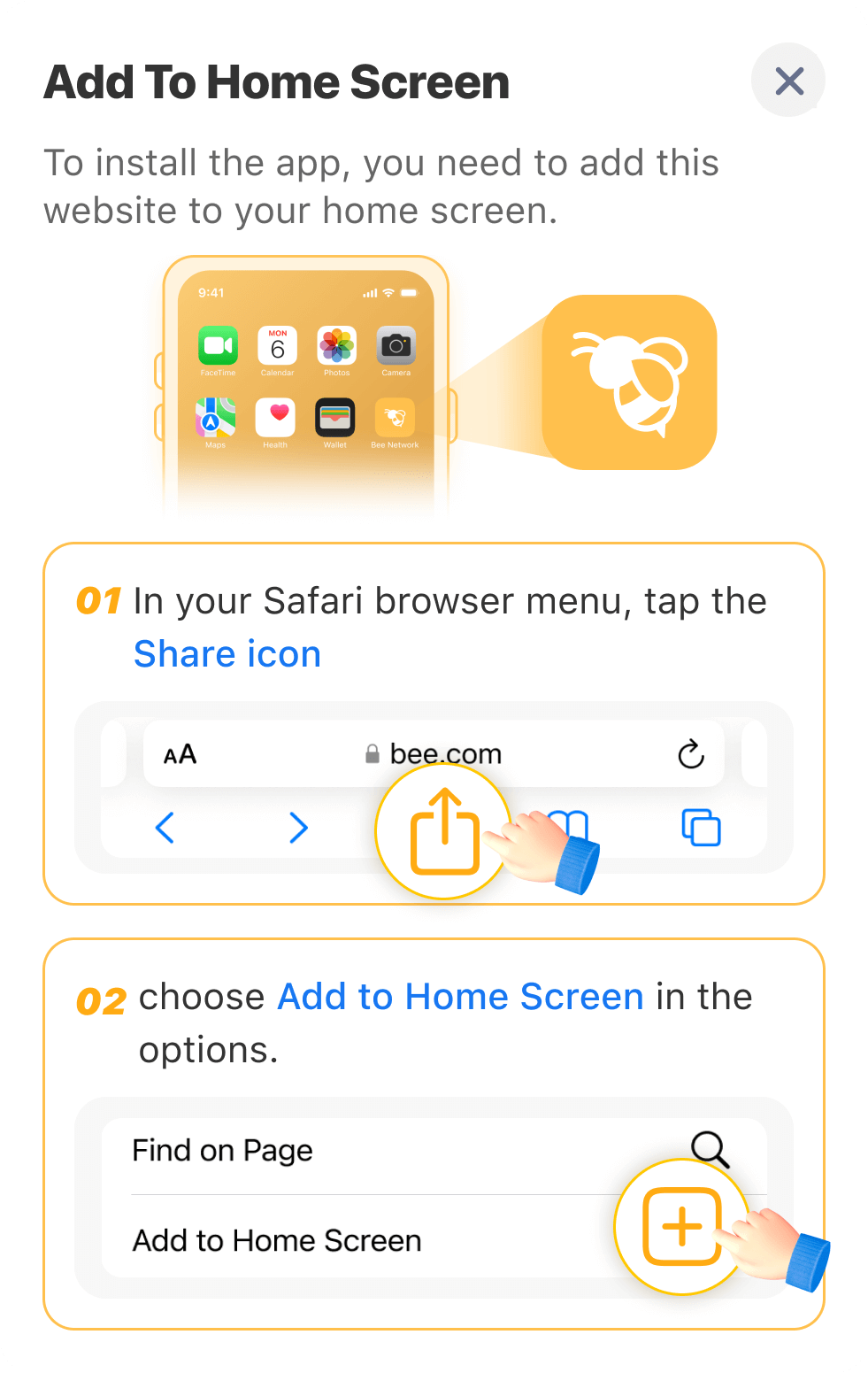Close the Add To Home Screen dialog

(x=788, y=81)
